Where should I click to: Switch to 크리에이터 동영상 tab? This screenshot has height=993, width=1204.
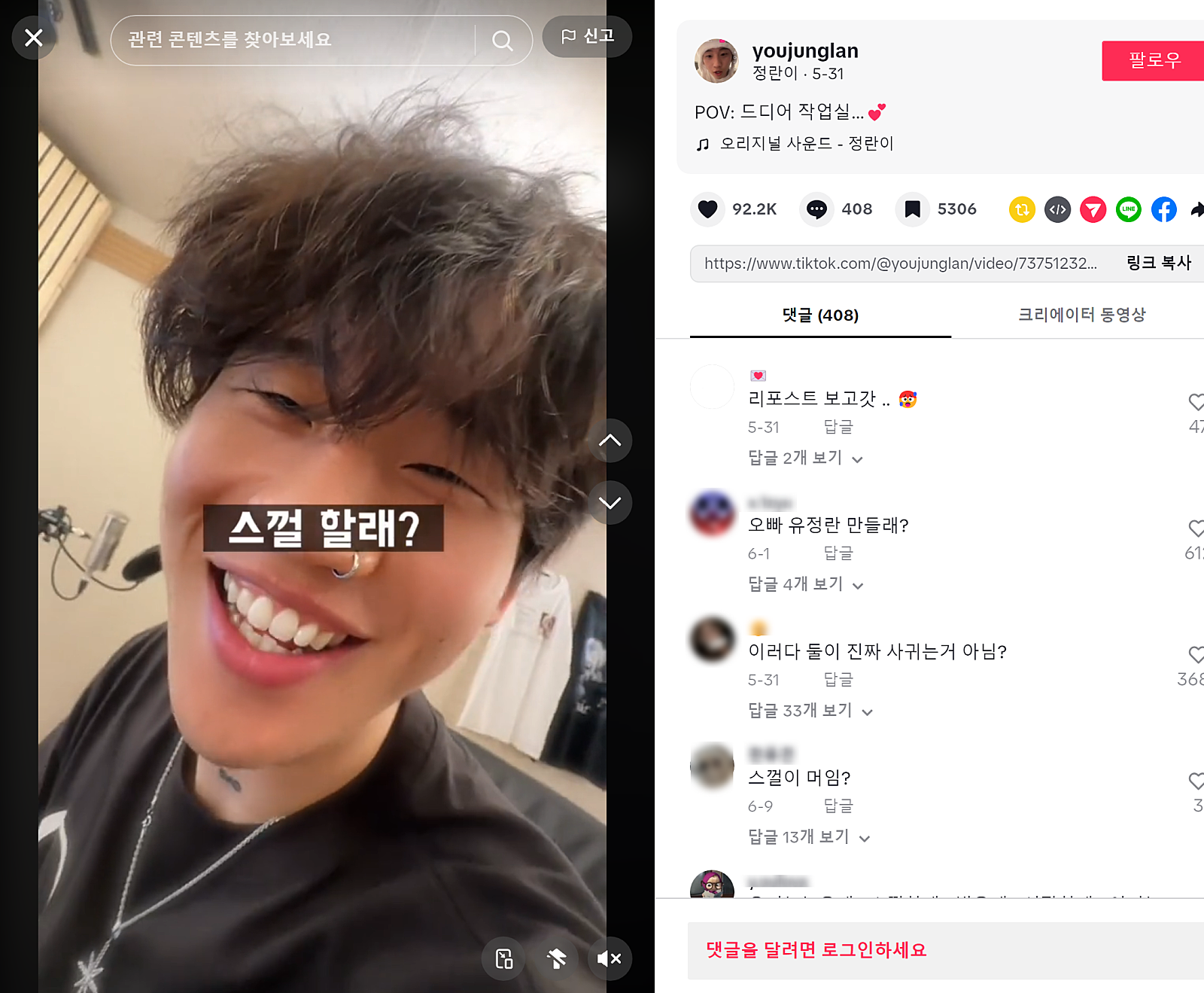click(x=1081, y=315)
